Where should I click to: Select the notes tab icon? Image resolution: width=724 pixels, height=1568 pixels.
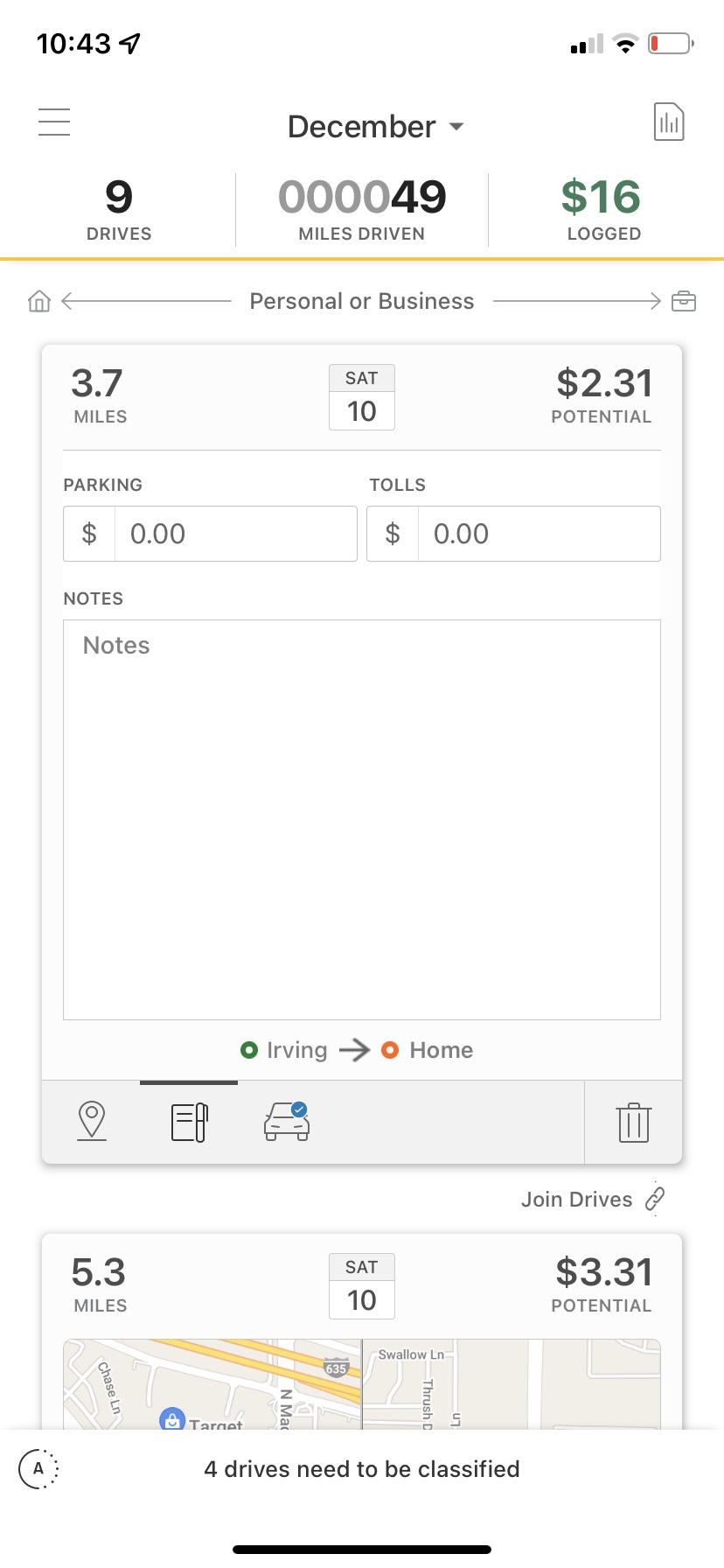189,1123
